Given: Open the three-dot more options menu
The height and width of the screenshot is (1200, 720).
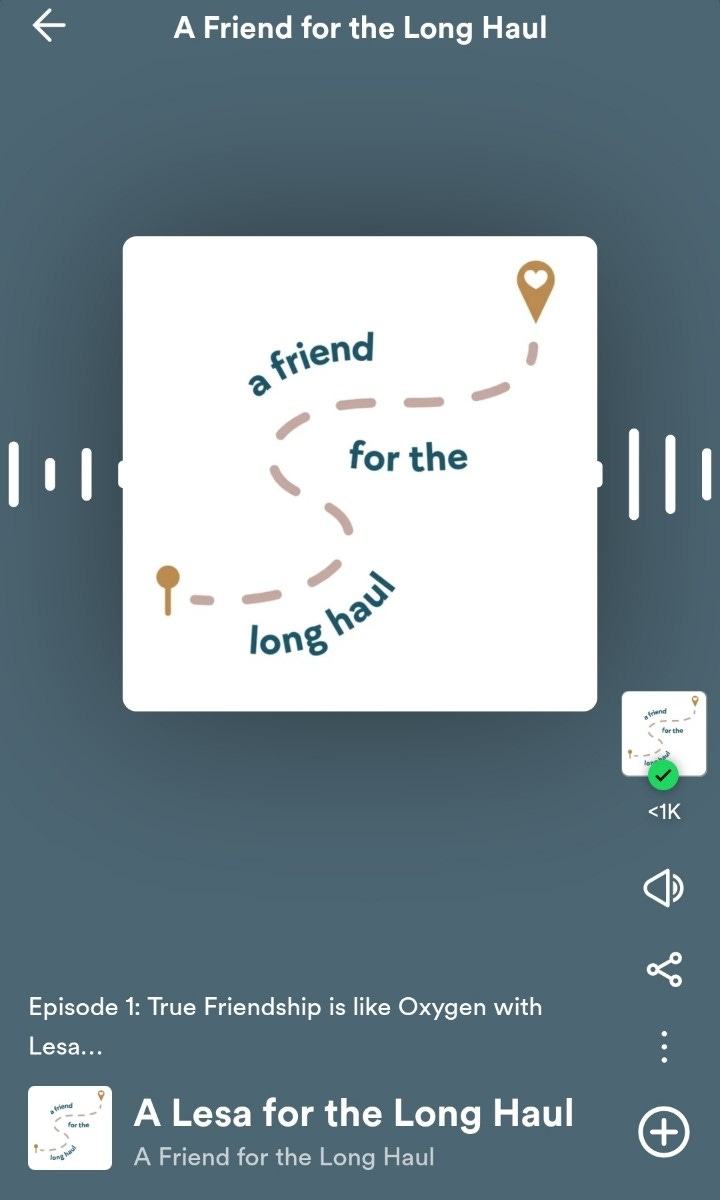Looking at the screenshot, I should tap(664, 1047).
